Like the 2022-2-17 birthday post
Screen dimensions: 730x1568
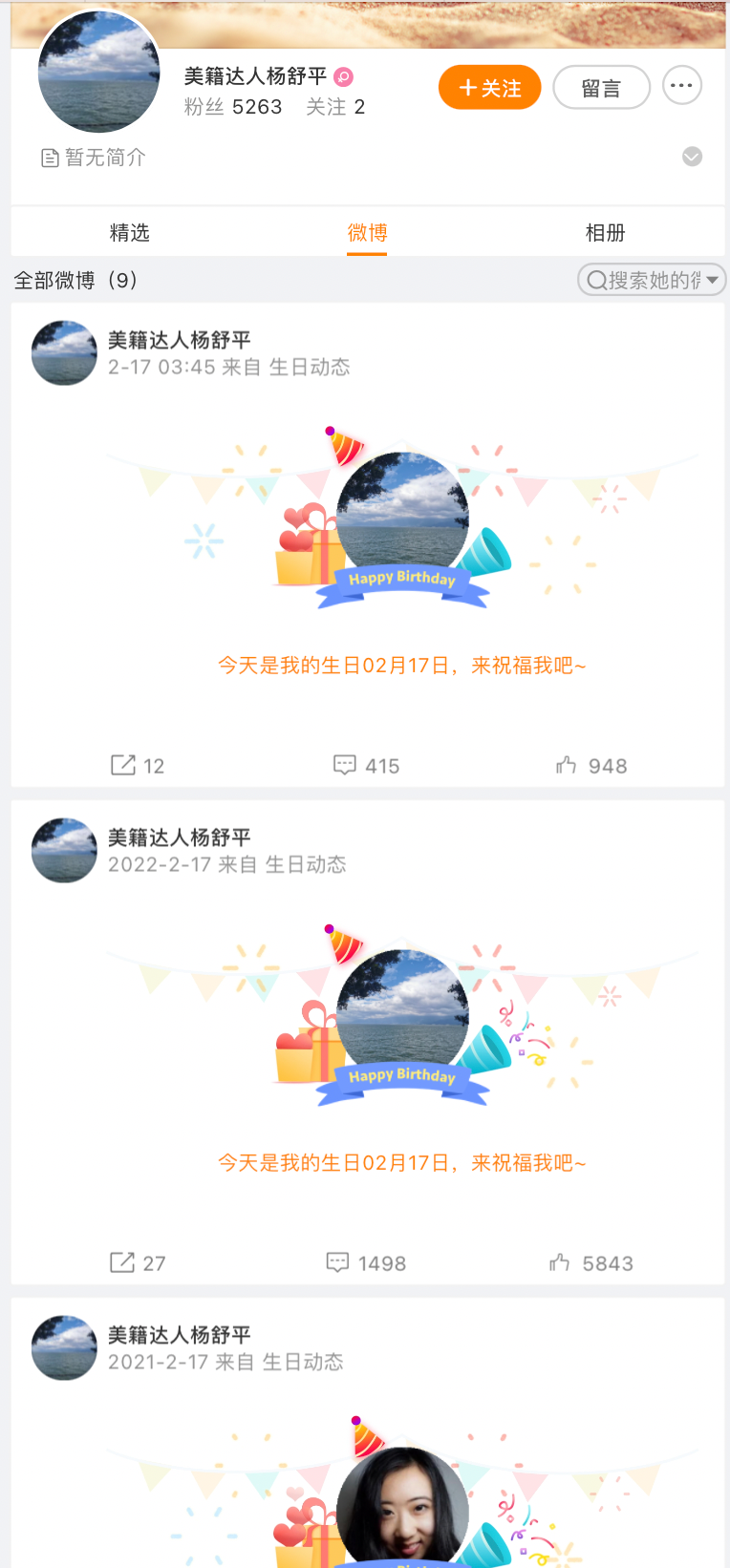pyautogui.click(x=590, y=1262)
